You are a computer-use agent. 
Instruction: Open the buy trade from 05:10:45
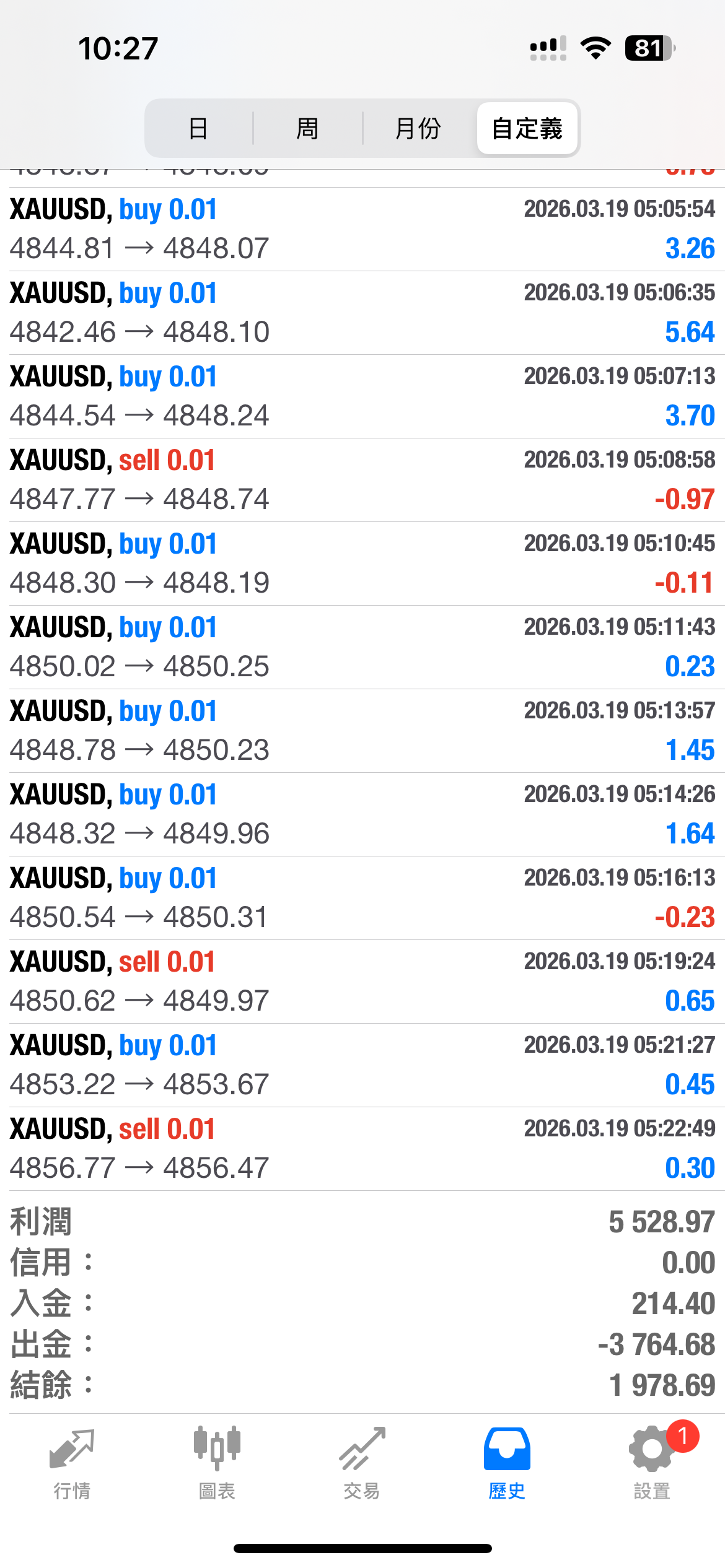362,564
